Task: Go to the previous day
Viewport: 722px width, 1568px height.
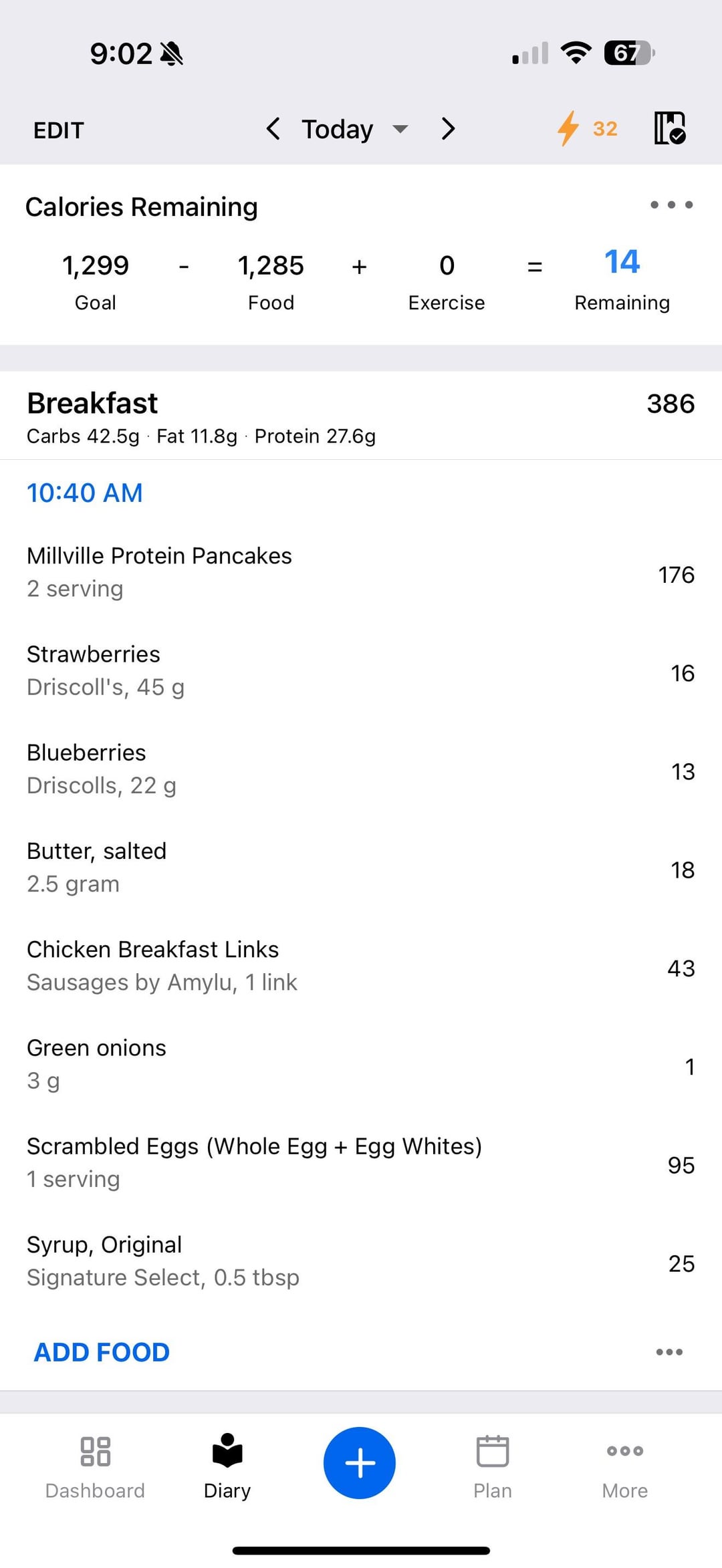Action: (x=273, y=128)
